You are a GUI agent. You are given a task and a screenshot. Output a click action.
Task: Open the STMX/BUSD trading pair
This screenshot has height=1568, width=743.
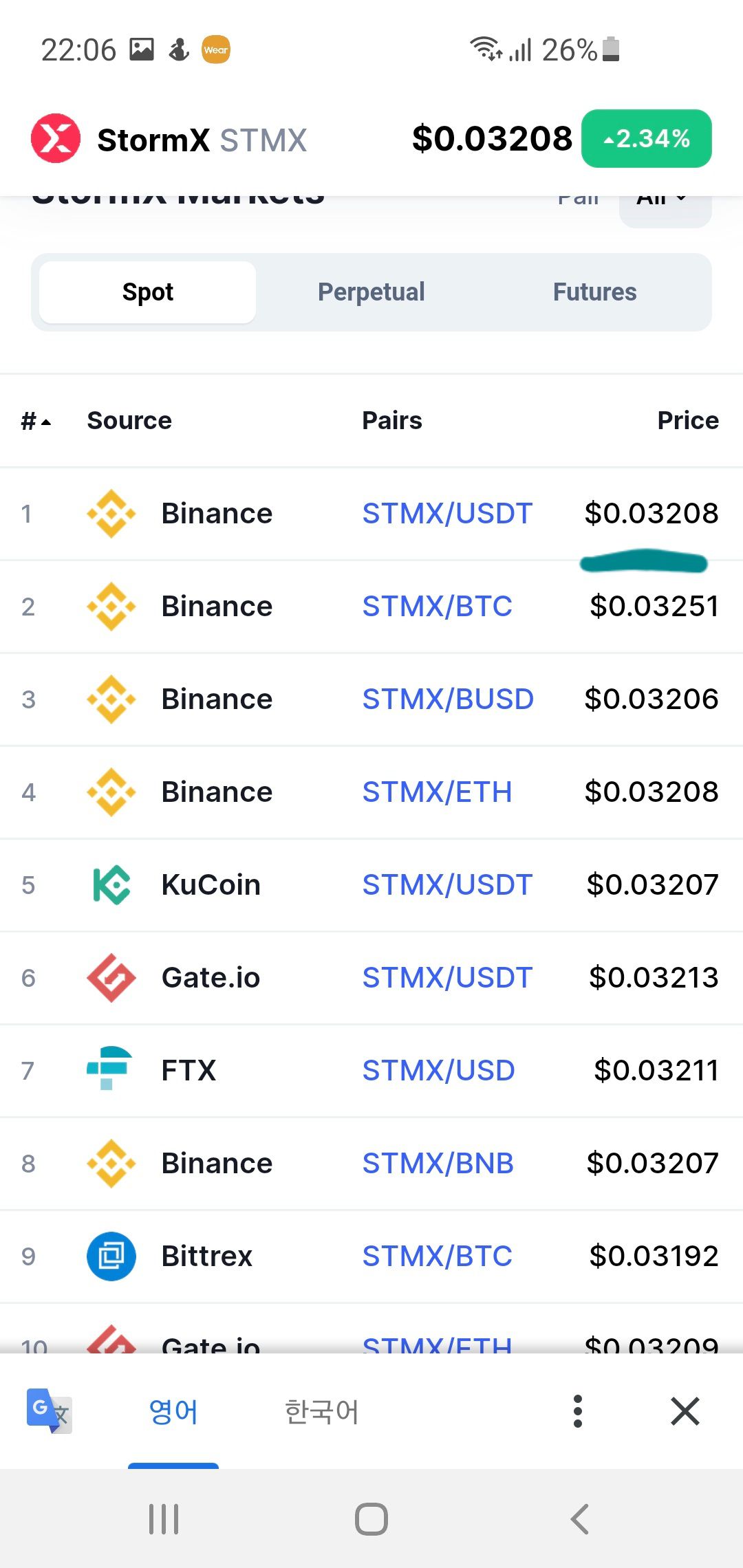pyautogui.click(x=448, y=699)
